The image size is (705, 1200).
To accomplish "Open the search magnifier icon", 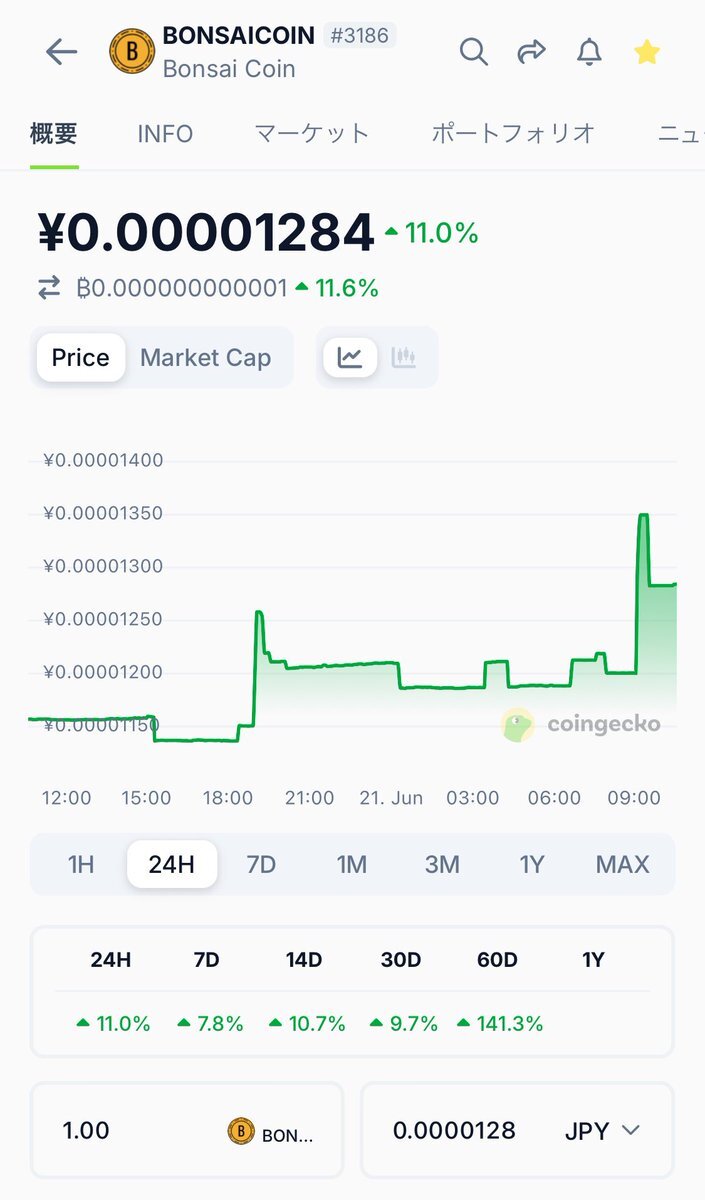I will tap(474, 52).
